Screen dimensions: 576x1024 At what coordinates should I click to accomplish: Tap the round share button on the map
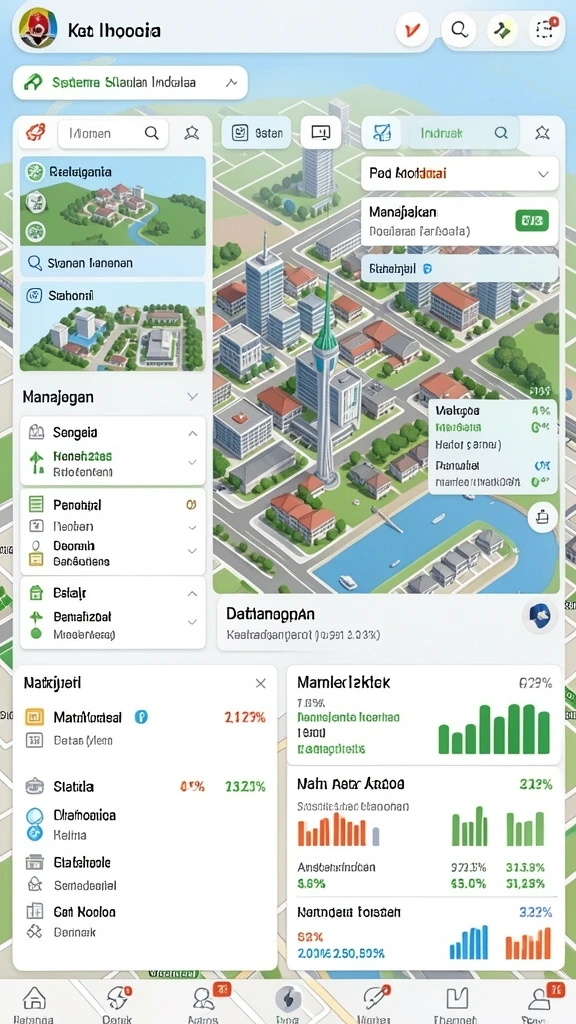(x=543, y=519)
